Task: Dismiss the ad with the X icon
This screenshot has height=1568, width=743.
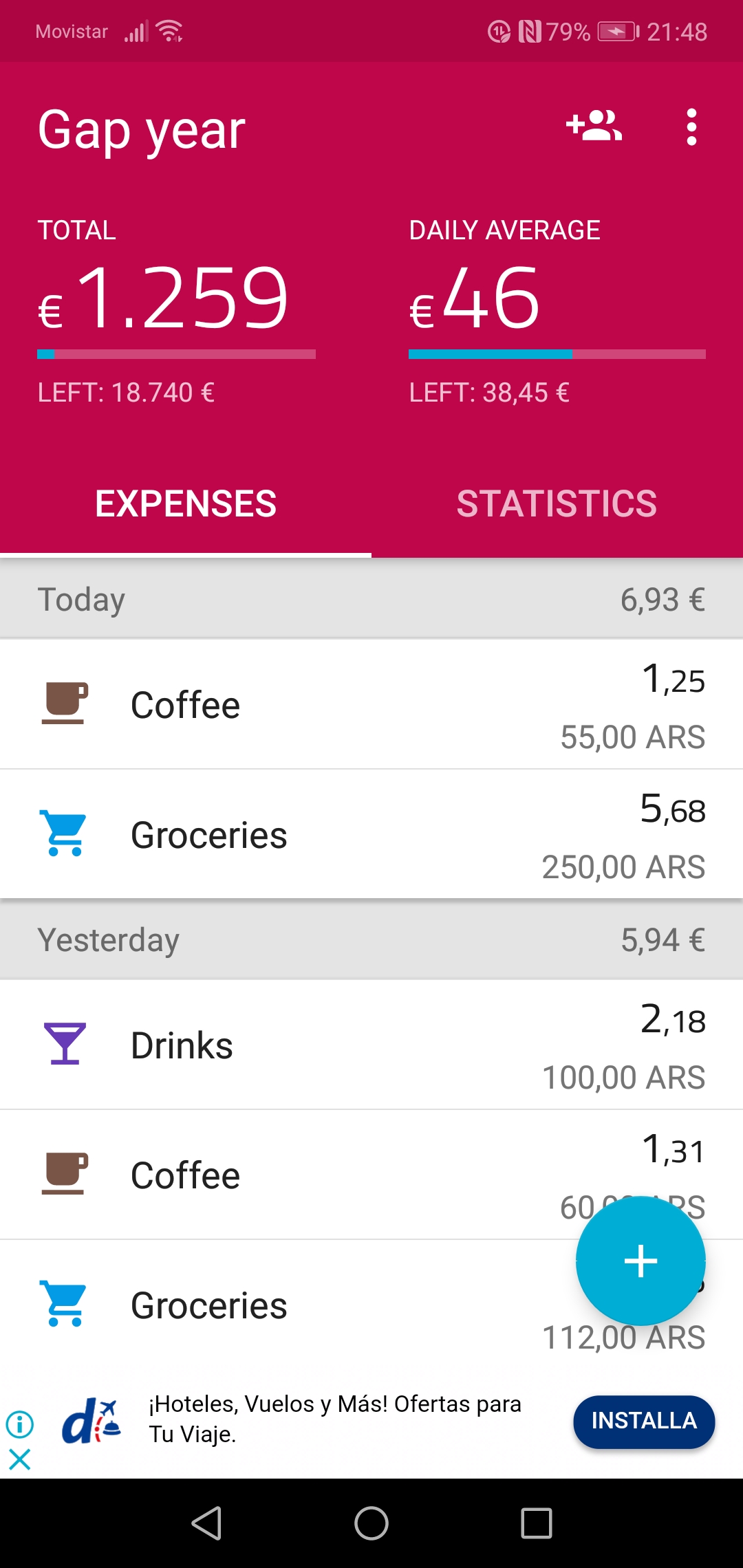Action: (20, 1459)
